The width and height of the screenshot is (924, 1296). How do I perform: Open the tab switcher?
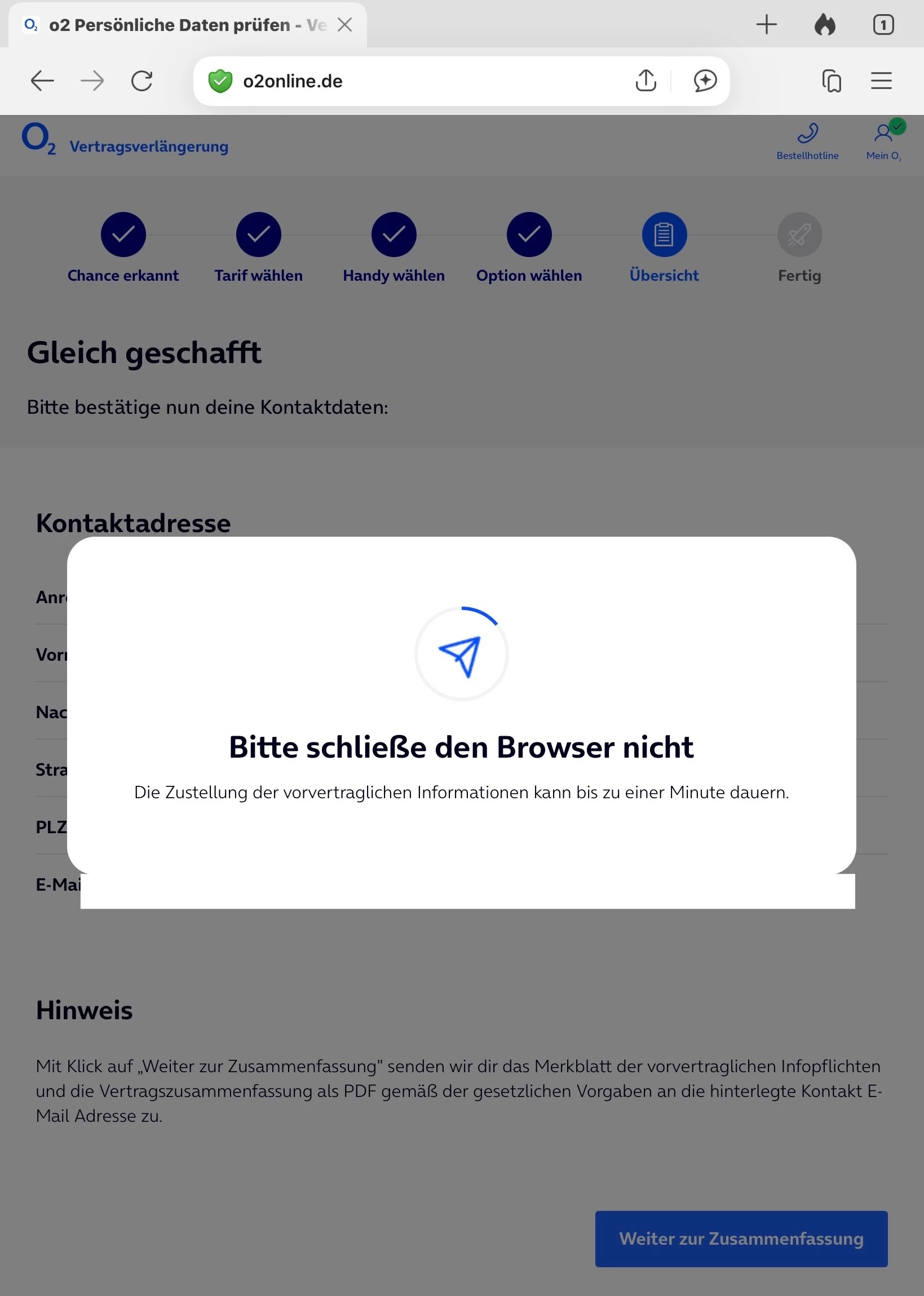(x=882, y=25)
